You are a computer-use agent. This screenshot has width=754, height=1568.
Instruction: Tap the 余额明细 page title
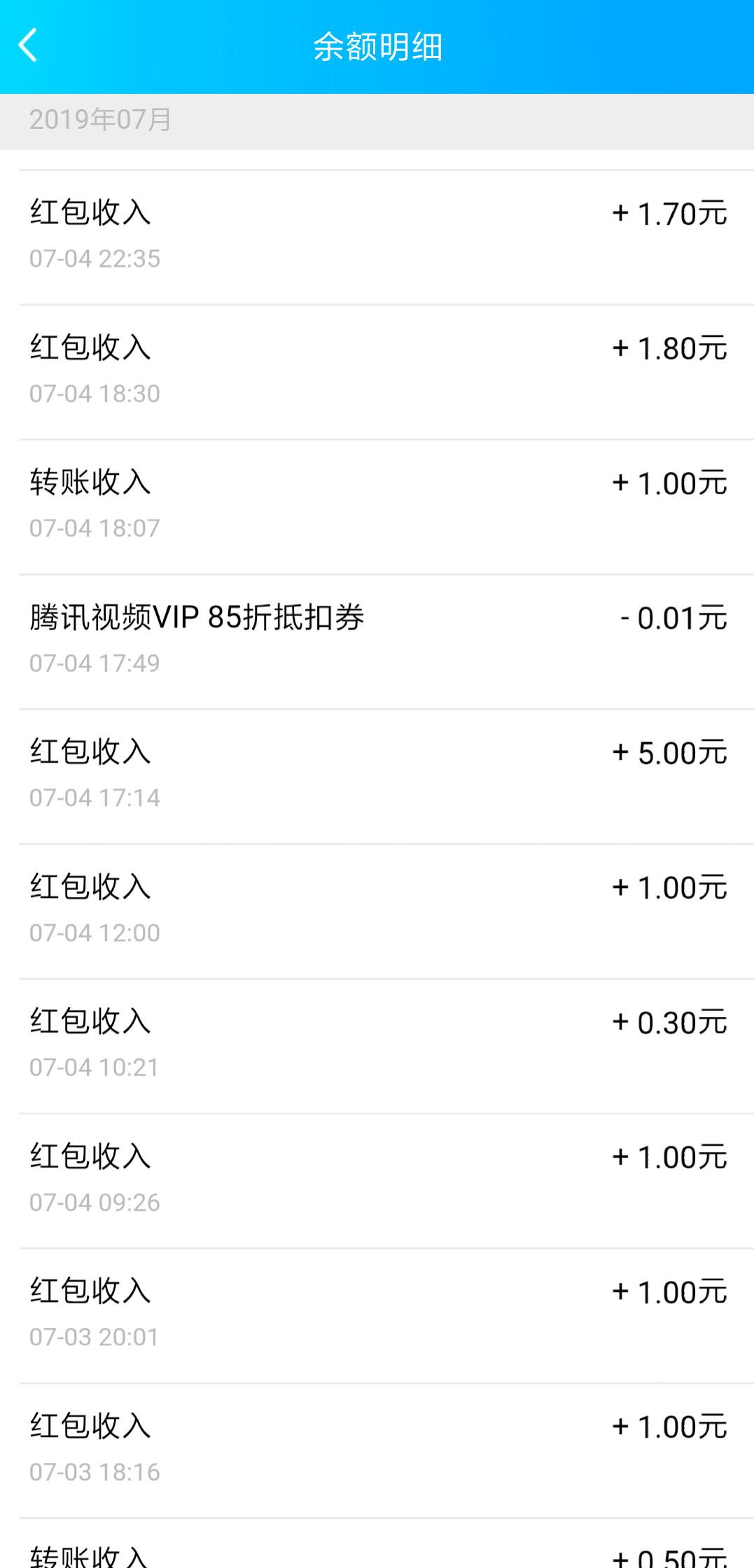coord(377,46)
